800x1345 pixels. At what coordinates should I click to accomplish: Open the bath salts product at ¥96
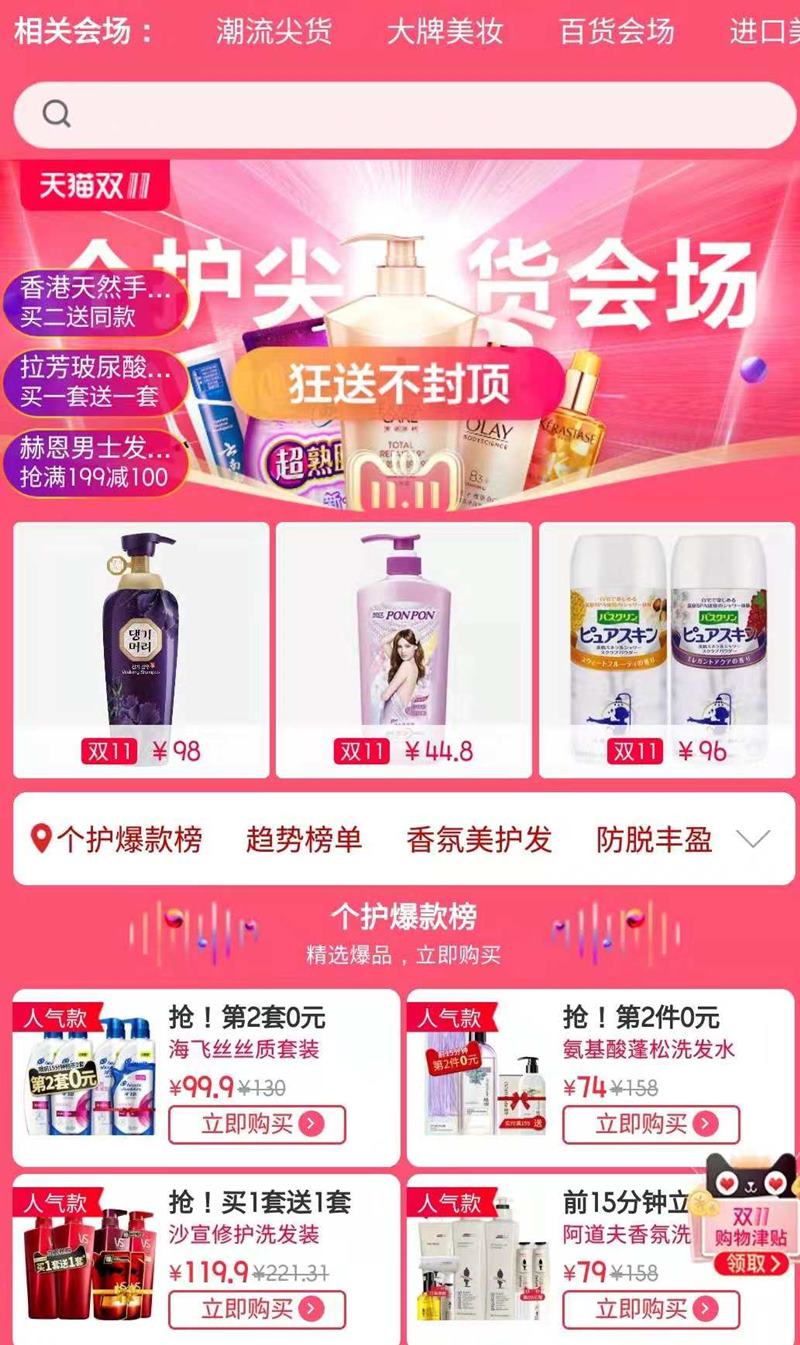[667, 649]
